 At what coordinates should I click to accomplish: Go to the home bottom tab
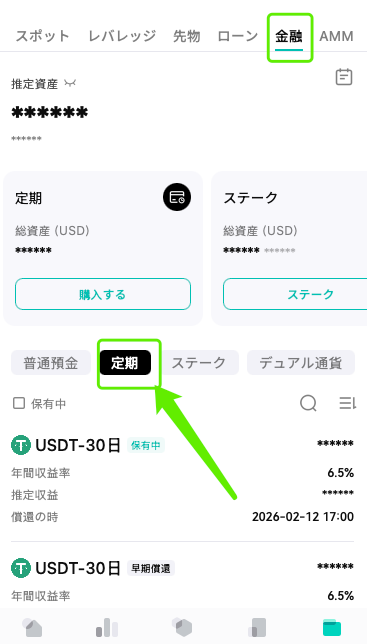point(32,627)
